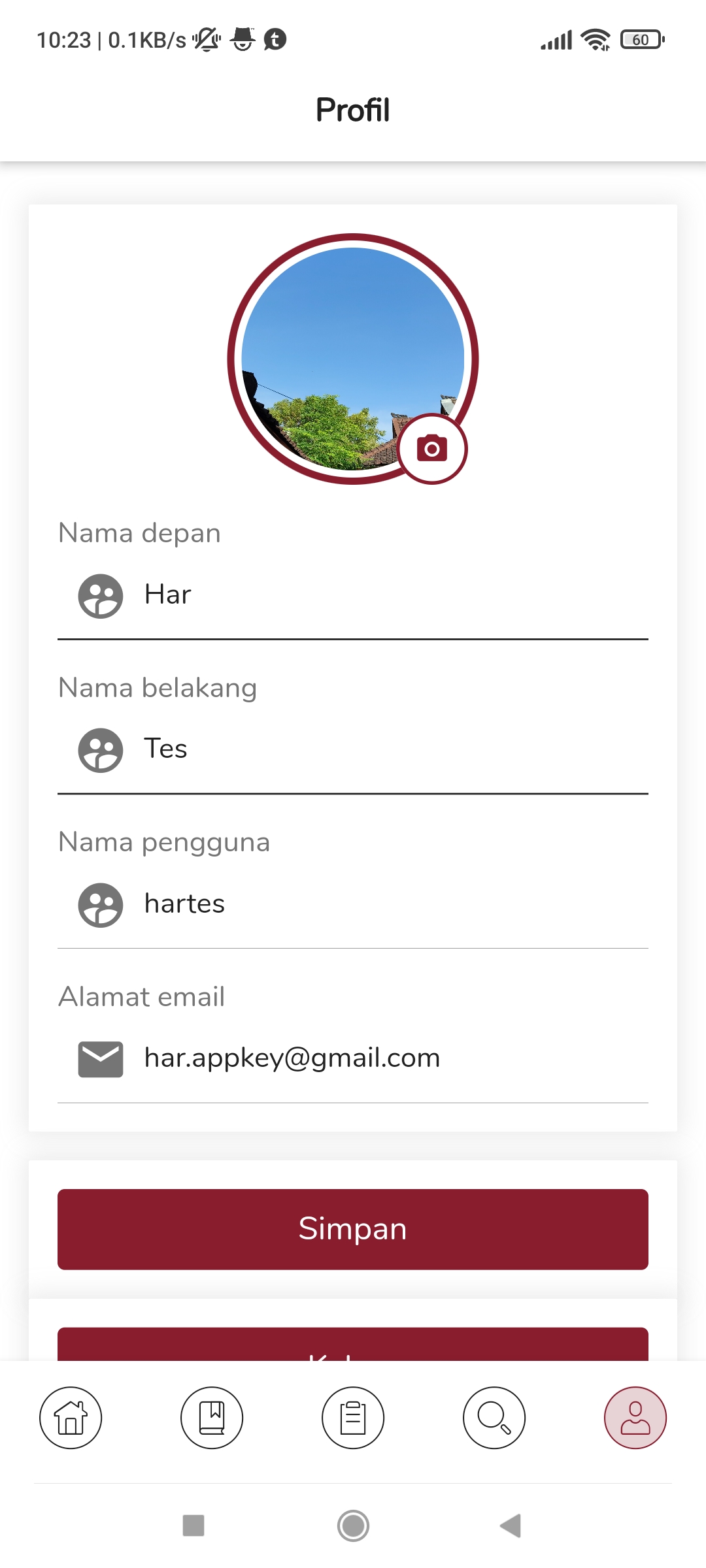The width and height of the screenshot is (706, 1568).
Task: Open the clipboard list tab
Action: (x=353, y=1418)
